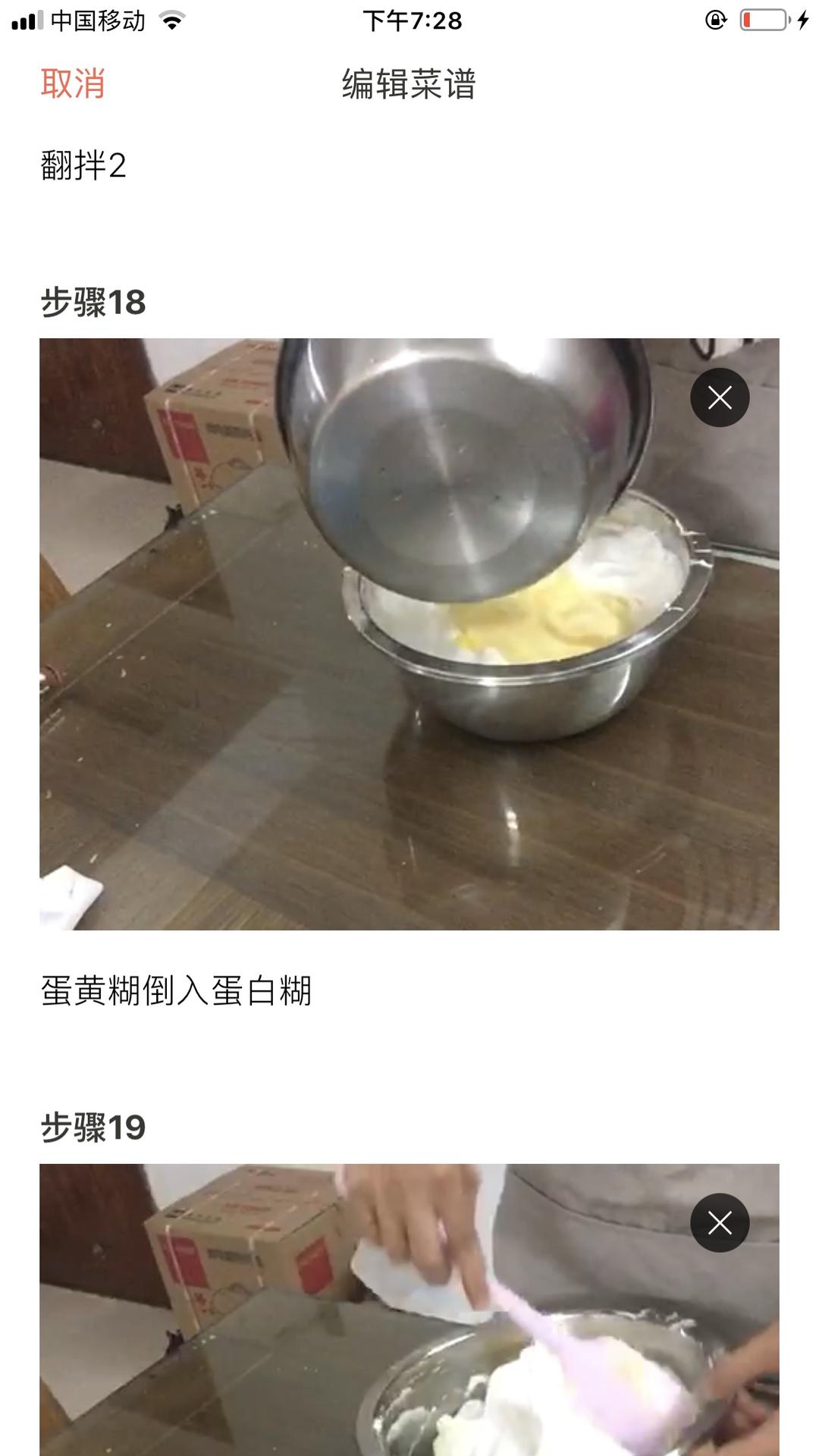This screenshot has height=1456, width=819.
Task: Tap the 步骤18 section header
Action: (94, 302)
